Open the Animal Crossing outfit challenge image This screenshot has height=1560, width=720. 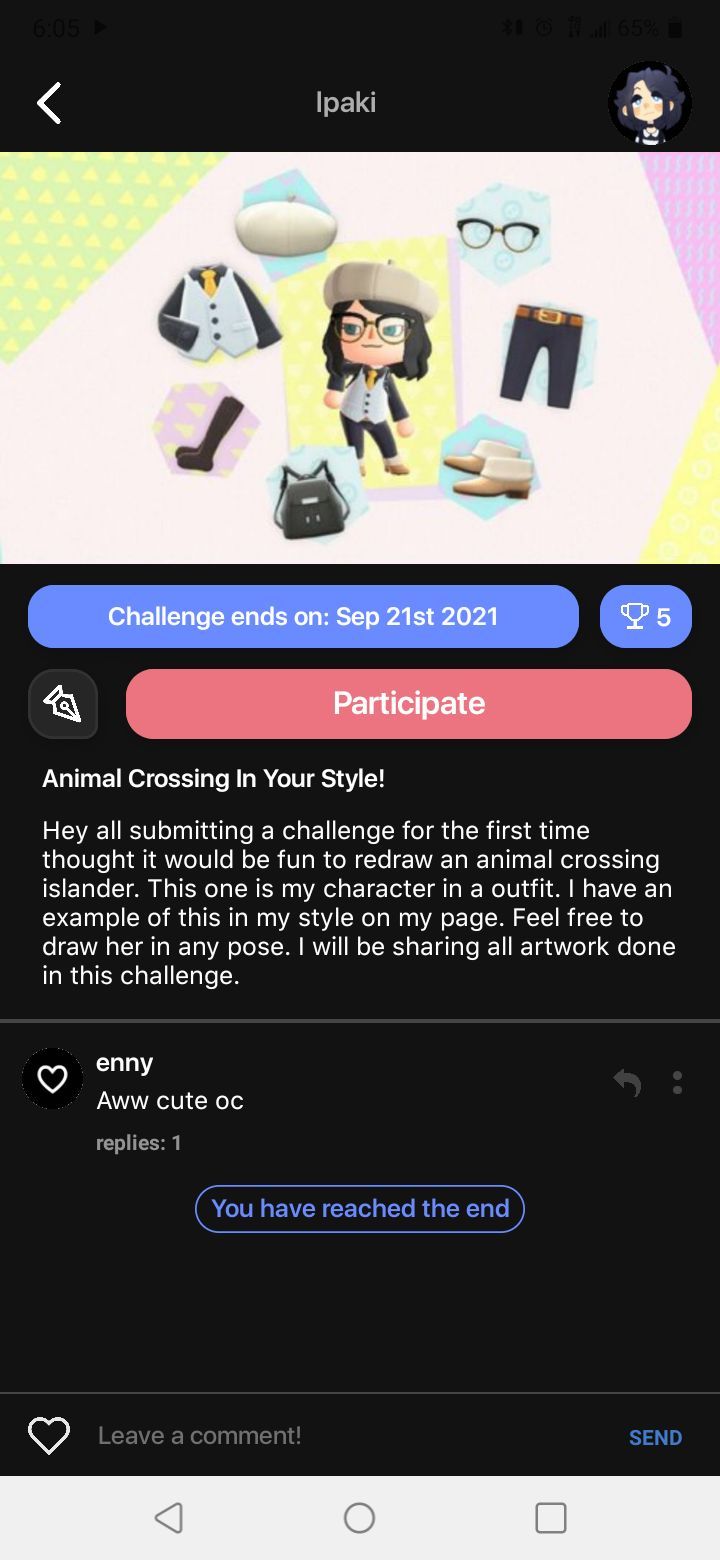pyautogui.click(x=360, y=358)
